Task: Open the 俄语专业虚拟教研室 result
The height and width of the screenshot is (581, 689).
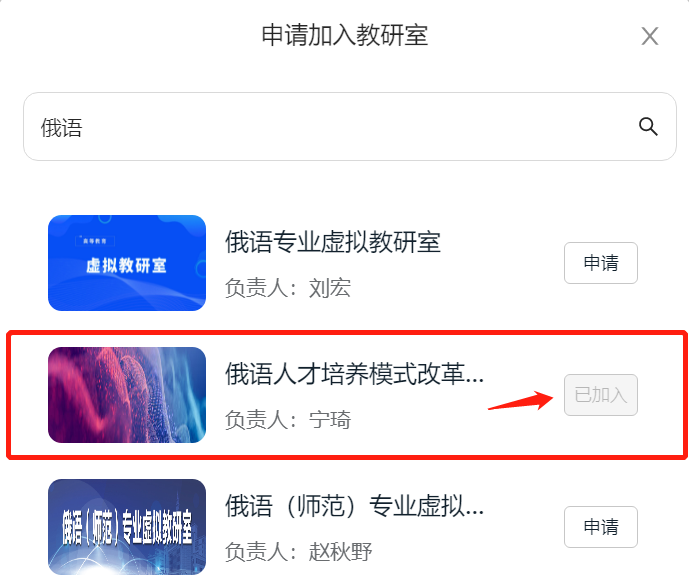Action: [333, 242]
